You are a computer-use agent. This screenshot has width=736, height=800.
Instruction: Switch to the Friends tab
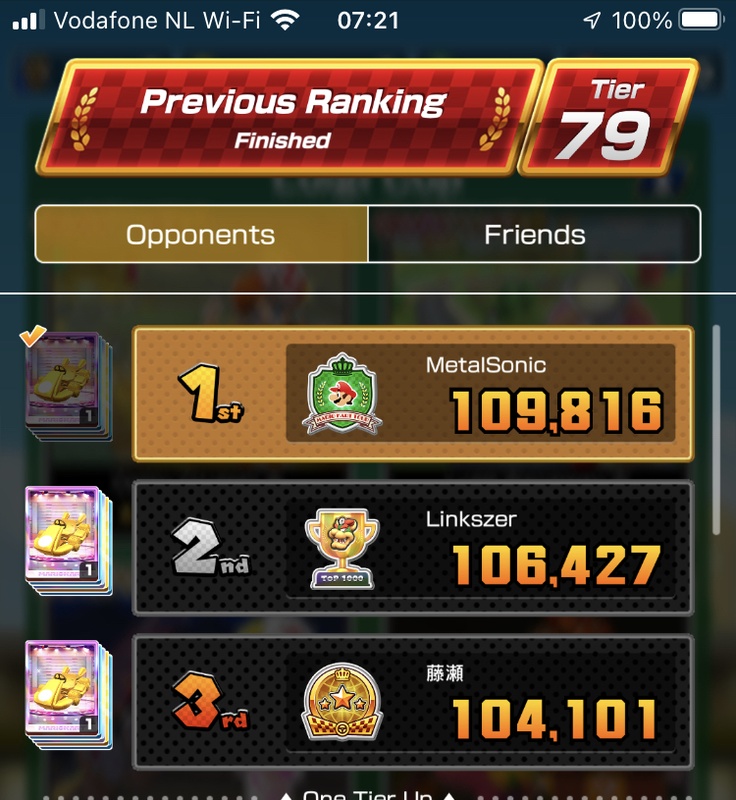534,235
